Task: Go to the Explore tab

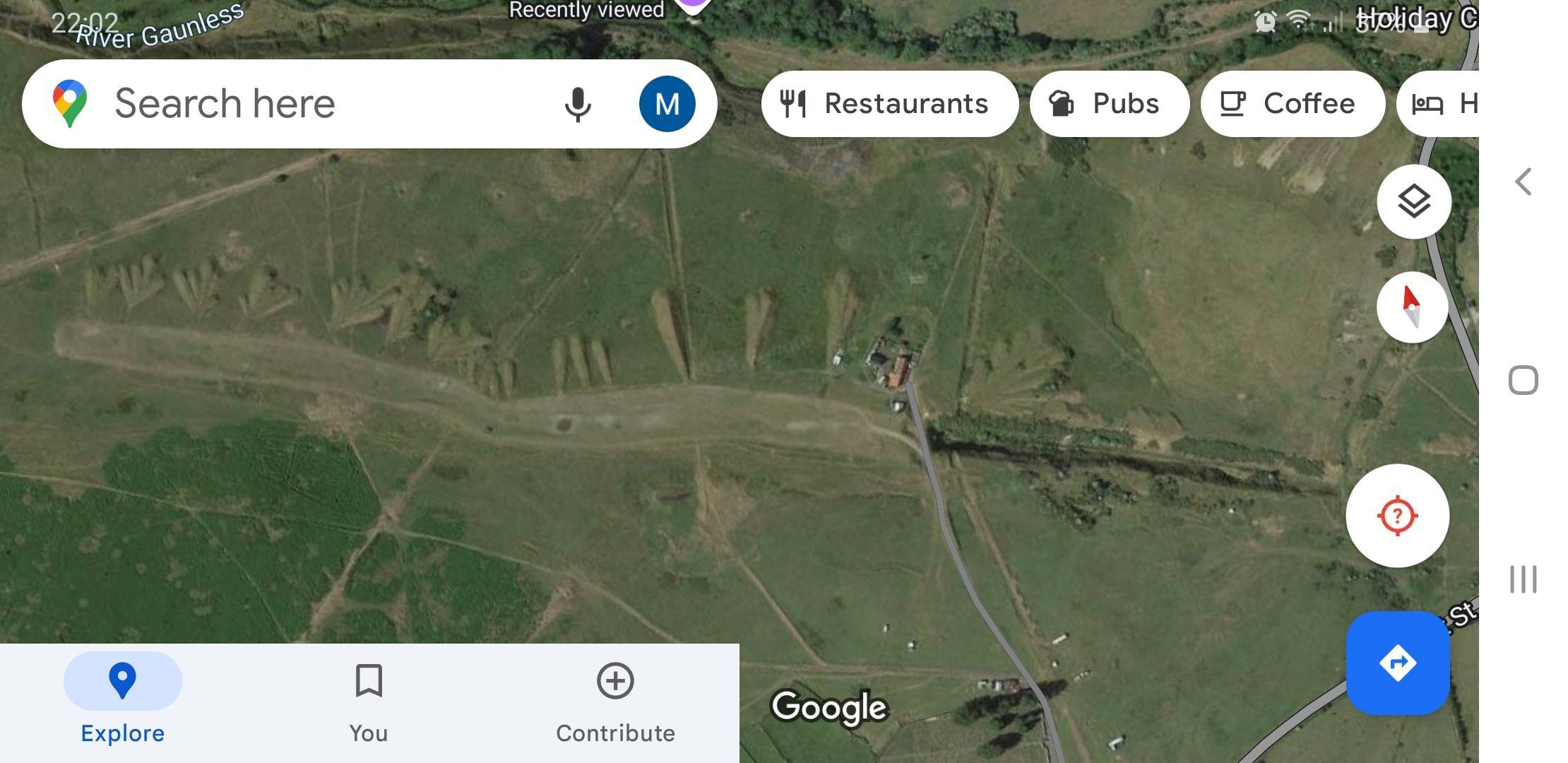Action: (x=123, y=702)
